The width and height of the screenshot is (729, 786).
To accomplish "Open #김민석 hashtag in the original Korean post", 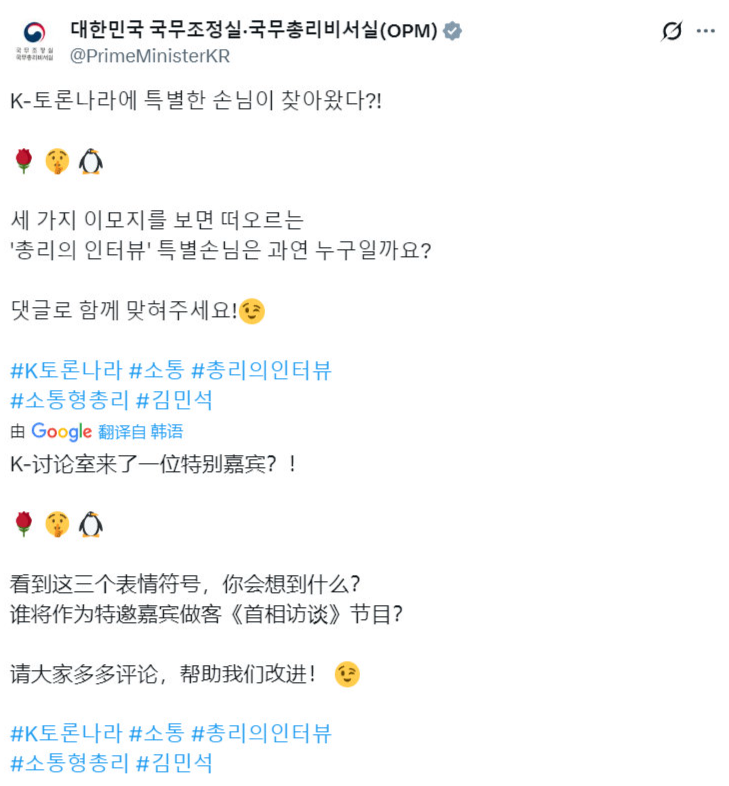I will (x=174, y=400).
